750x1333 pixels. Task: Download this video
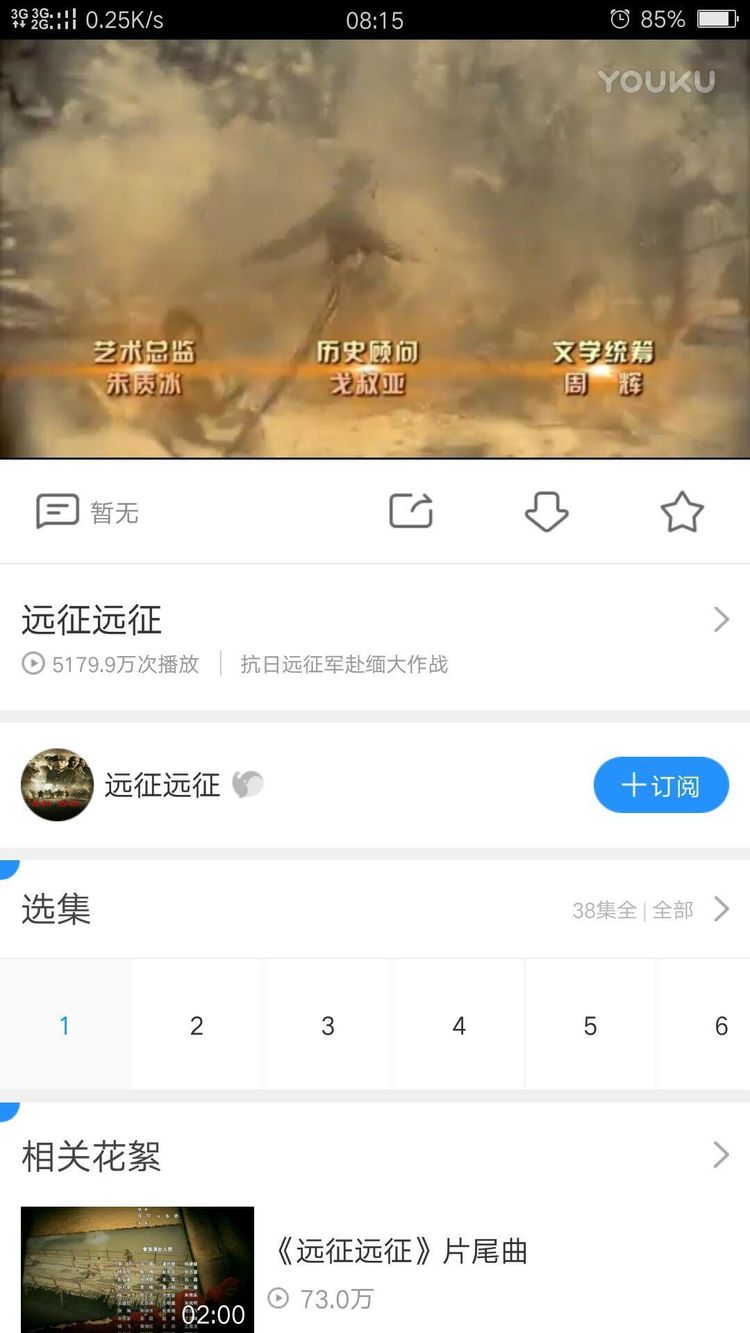pyautogui.click(x=546, y=512)
